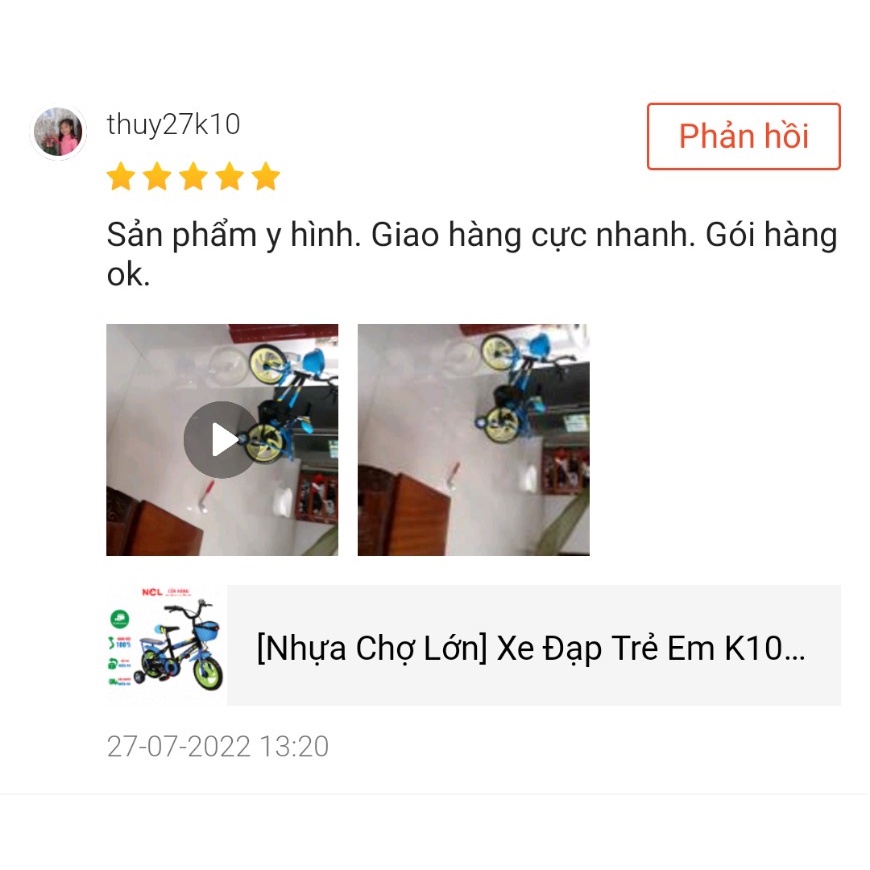Open the second review photo
The image size is (870, 870).
[x=475, y=441]
